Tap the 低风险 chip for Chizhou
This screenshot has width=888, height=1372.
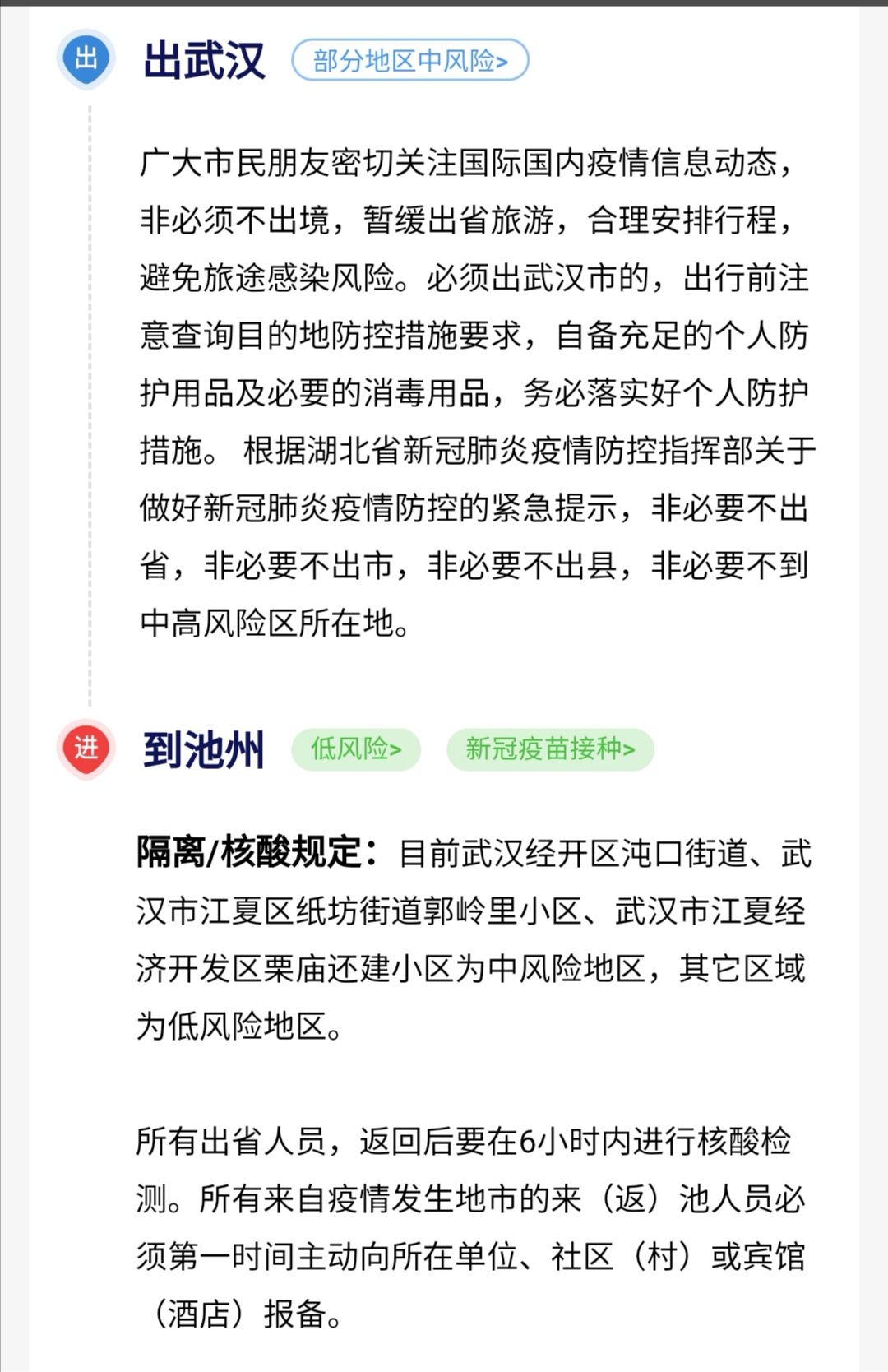click(x=355, y=749)
